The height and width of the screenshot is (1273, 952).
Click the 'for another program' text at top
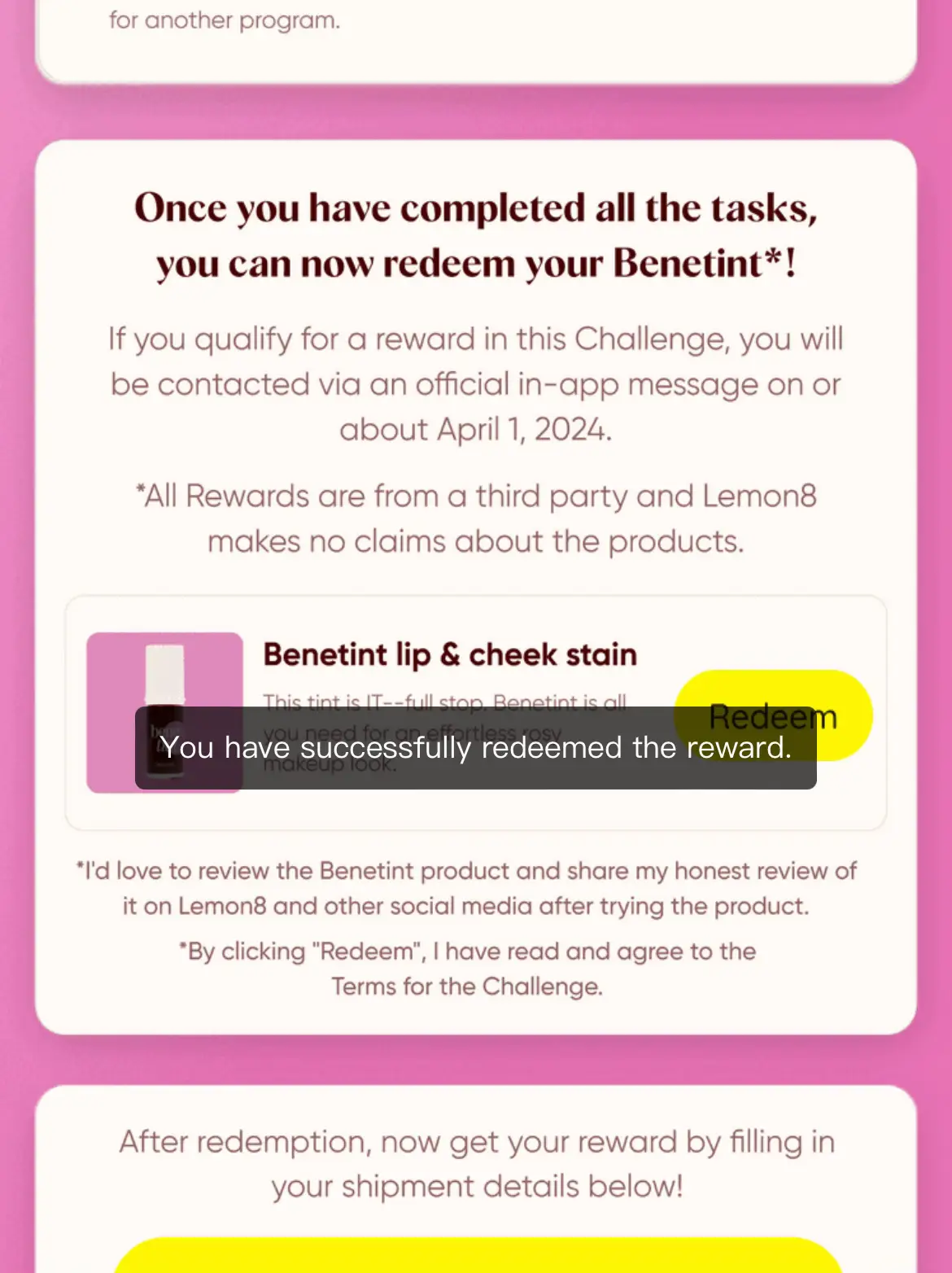coord(225,21)
